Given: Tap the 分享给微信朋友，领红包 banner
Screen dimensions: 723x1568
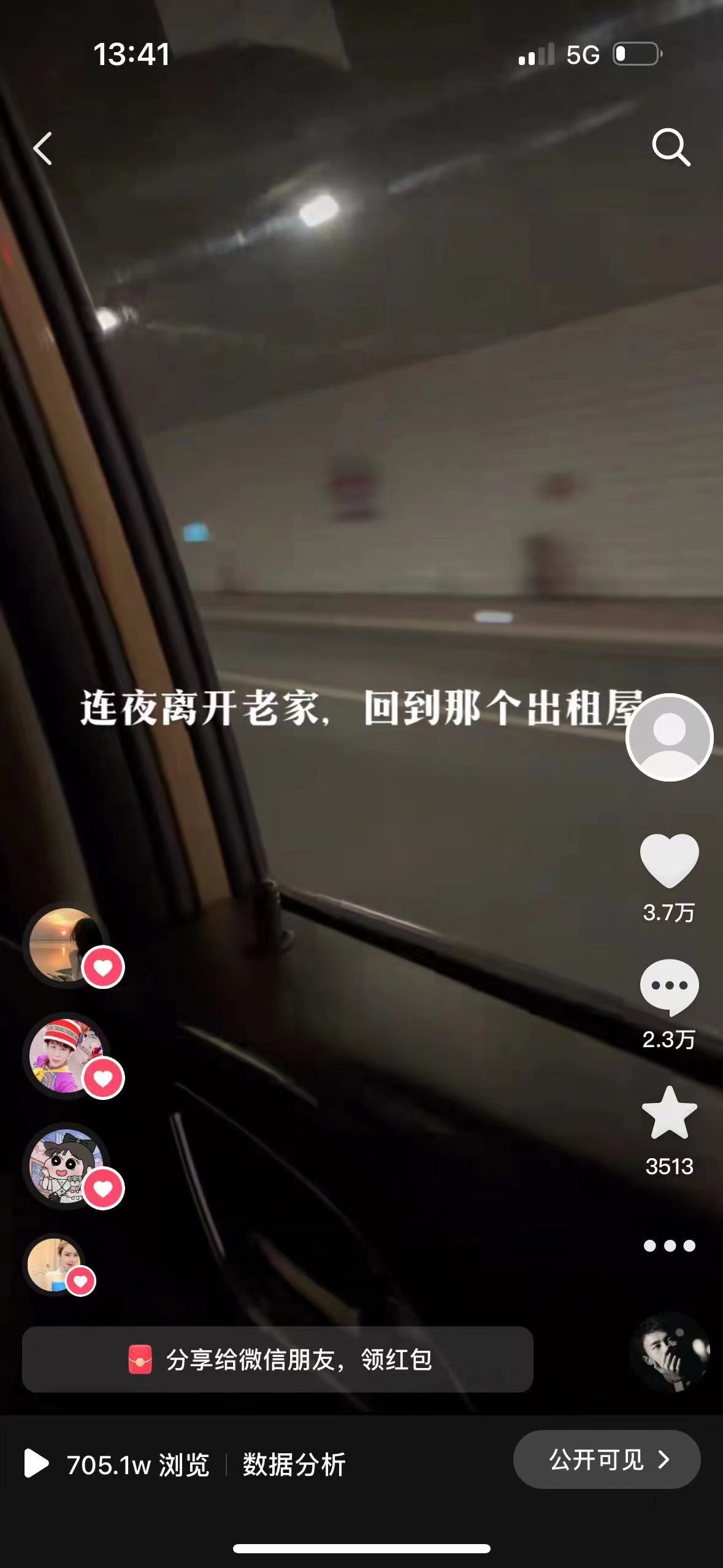Looking at the screenshot, I should coord(278,1359).
